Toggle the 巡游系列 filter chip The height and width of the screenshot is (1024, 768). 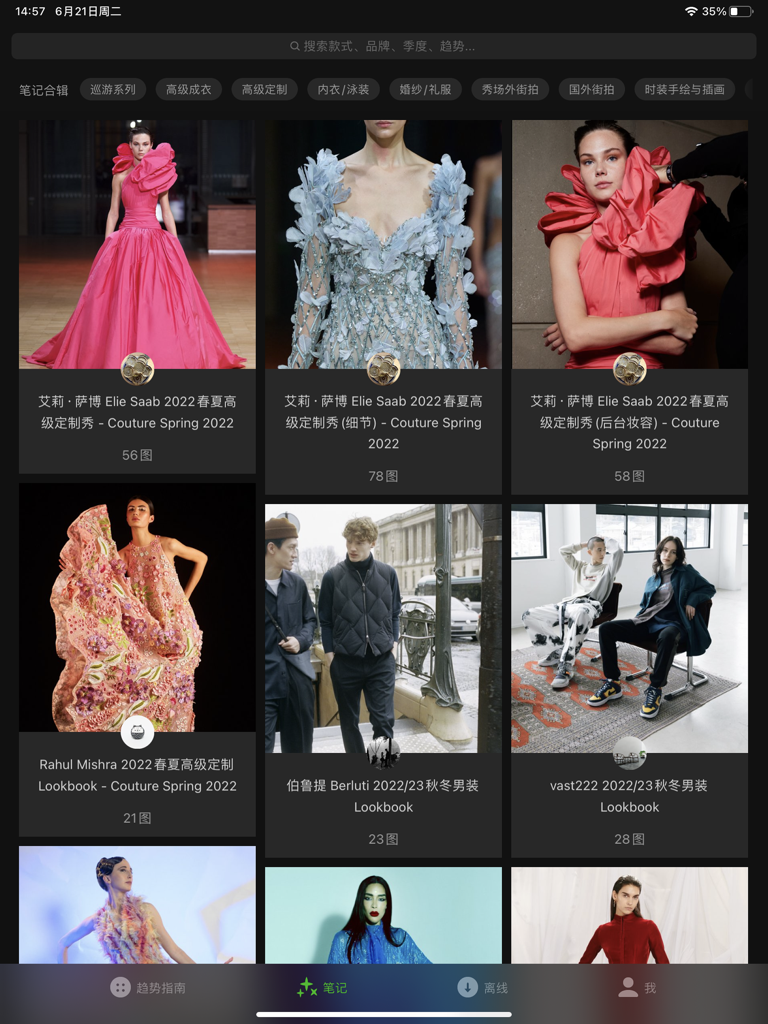click(x=114, y=89)
